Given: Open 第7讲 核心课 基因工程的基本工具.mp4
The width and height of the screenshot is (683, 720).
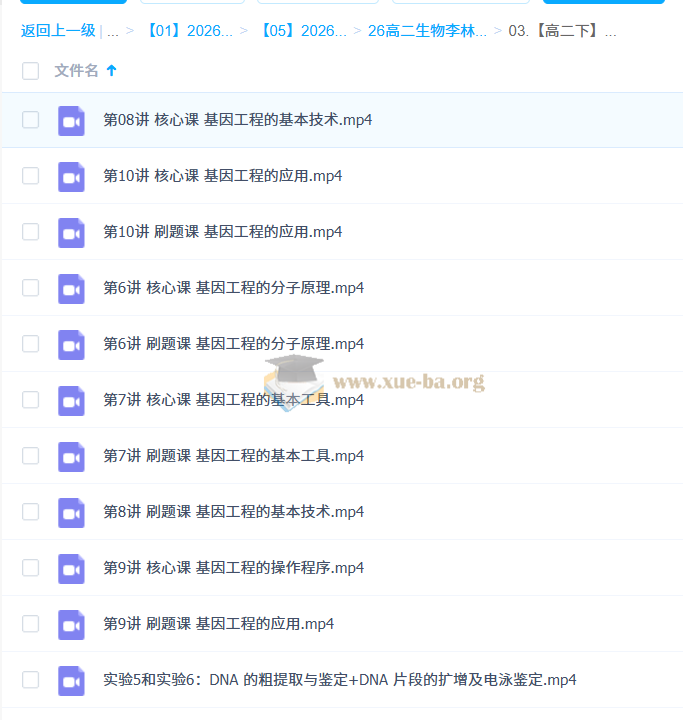Looking at the screenshot, I should pos(234,400).
